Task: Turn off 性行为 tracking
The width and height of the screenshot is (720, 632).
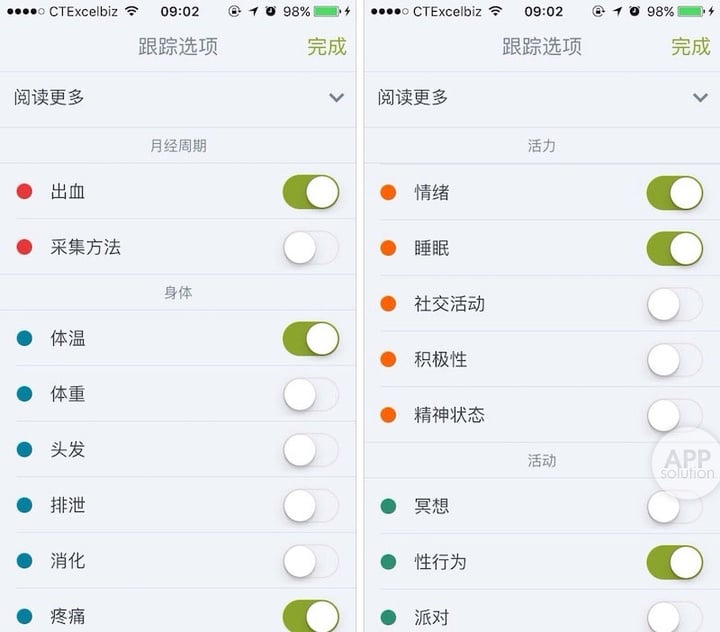Action: pos(675,562)
